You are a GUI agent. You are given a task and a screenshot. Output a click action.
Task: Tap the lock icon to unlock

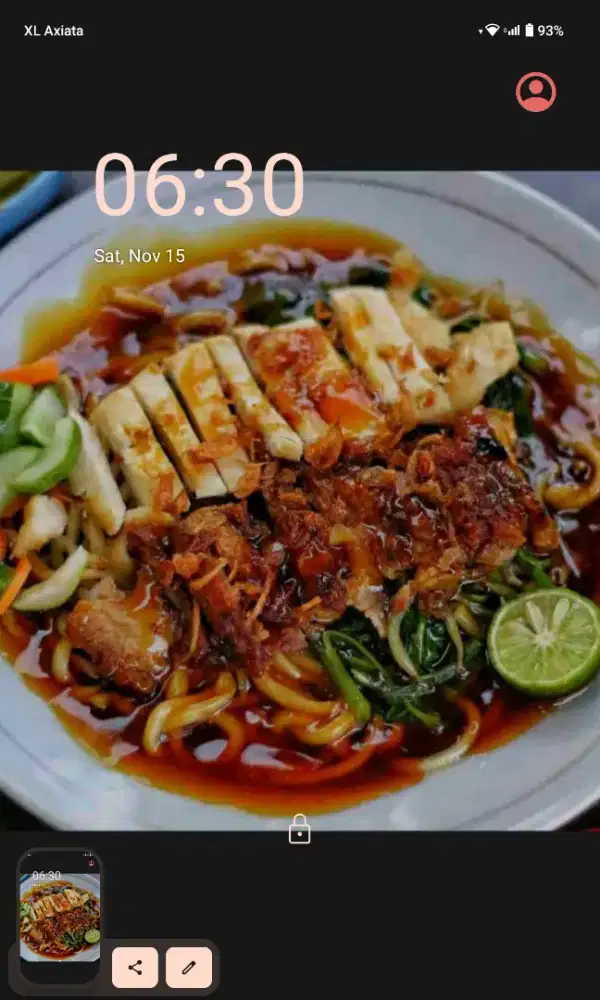[x=299, y=829]
